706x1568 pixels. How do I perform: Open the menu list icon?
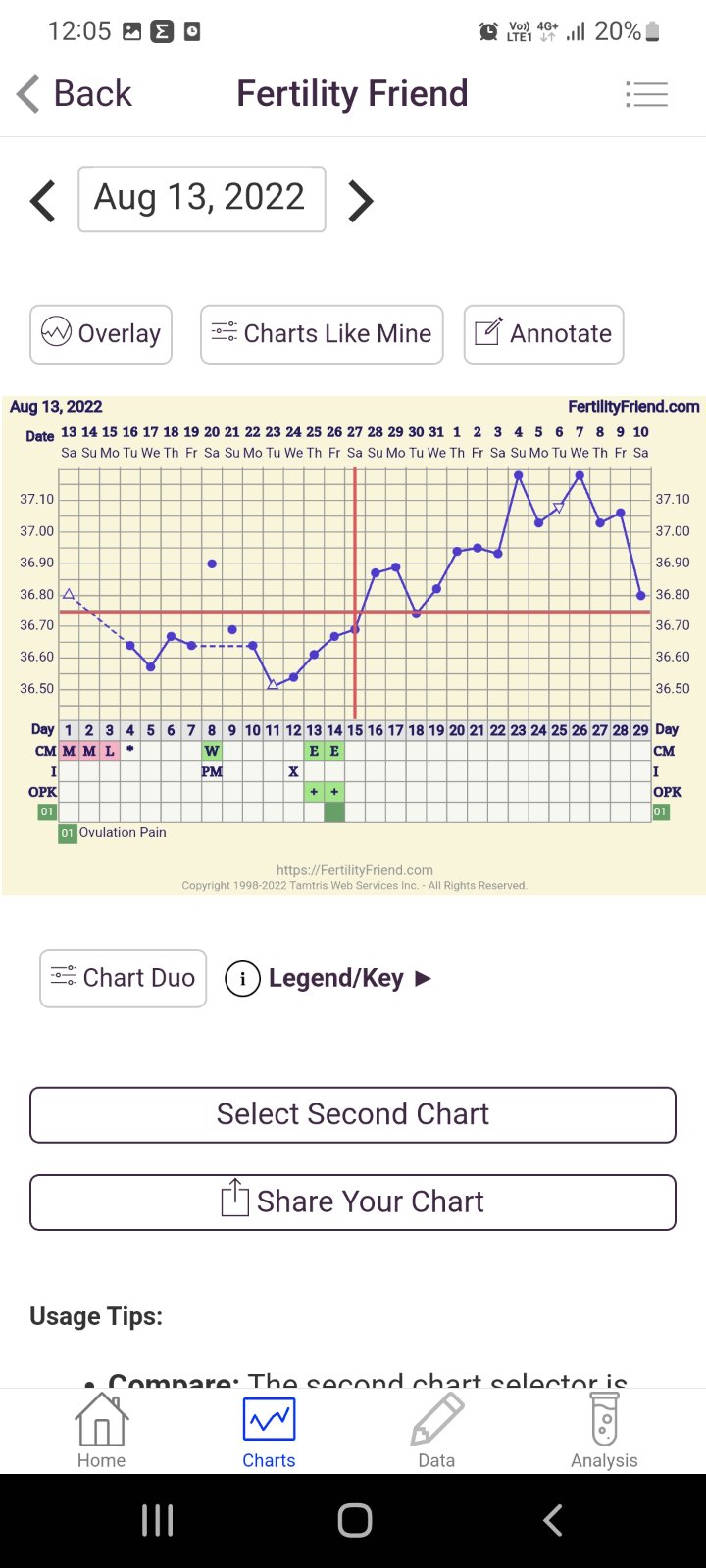click(646, 94)
